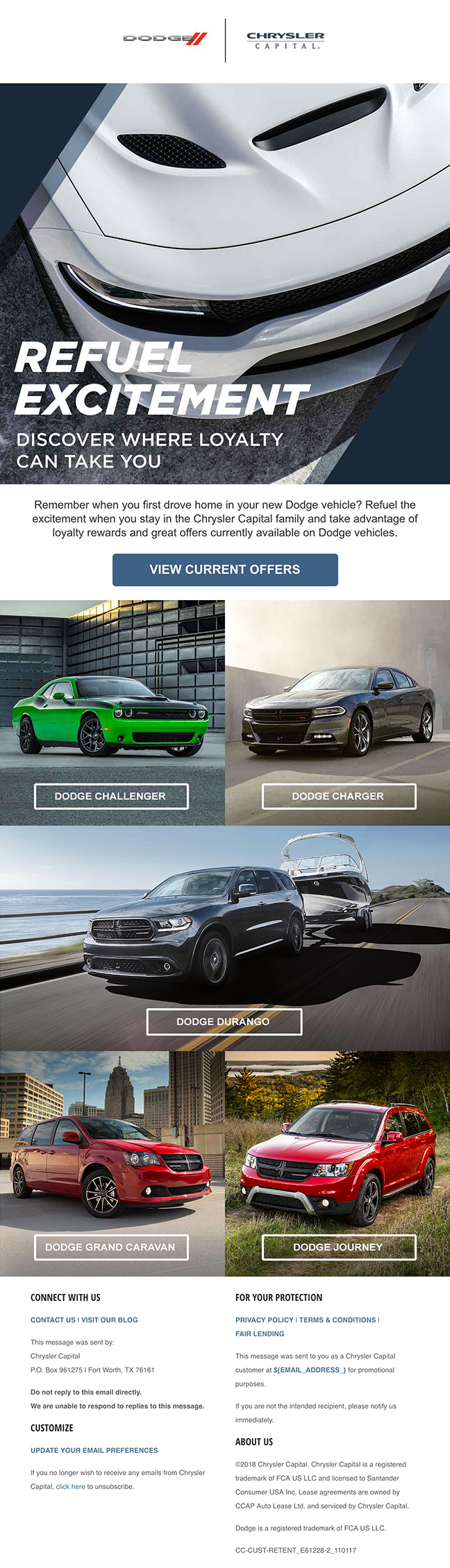
Task: Open the Contact Us link
Action: pos(53,1320)
